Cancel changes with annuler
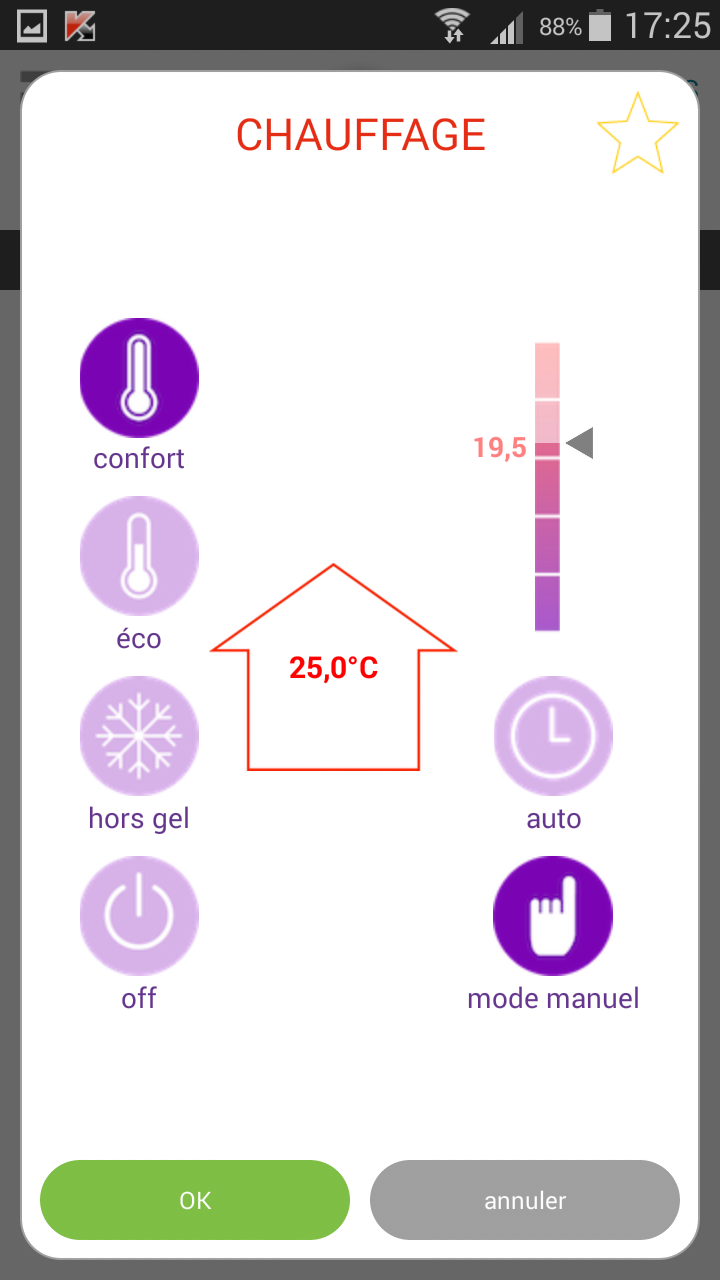The height and width of the screenshot is (1280, 720). [x=525, y=1200]
